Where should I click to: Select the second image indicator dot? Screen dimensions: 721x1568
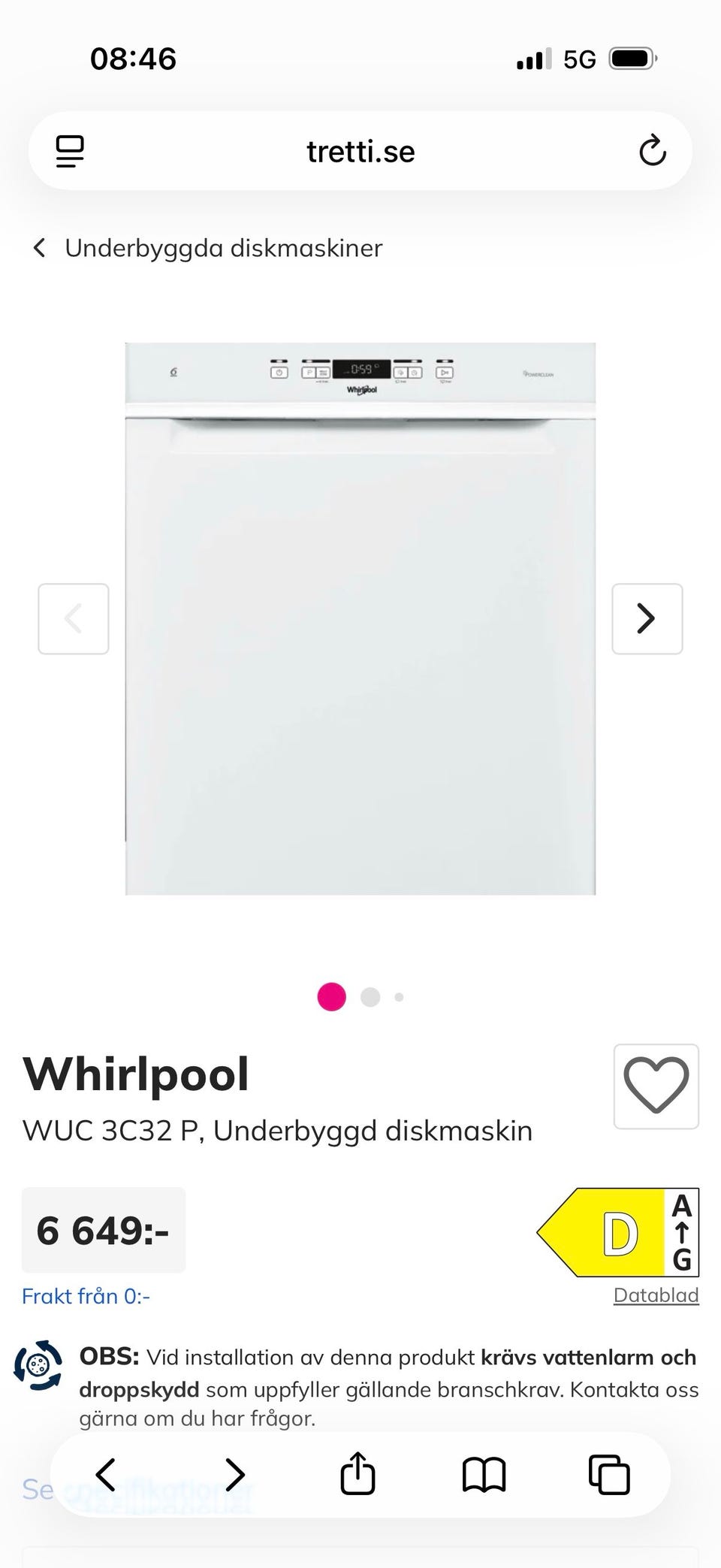[x=370, y=997]
